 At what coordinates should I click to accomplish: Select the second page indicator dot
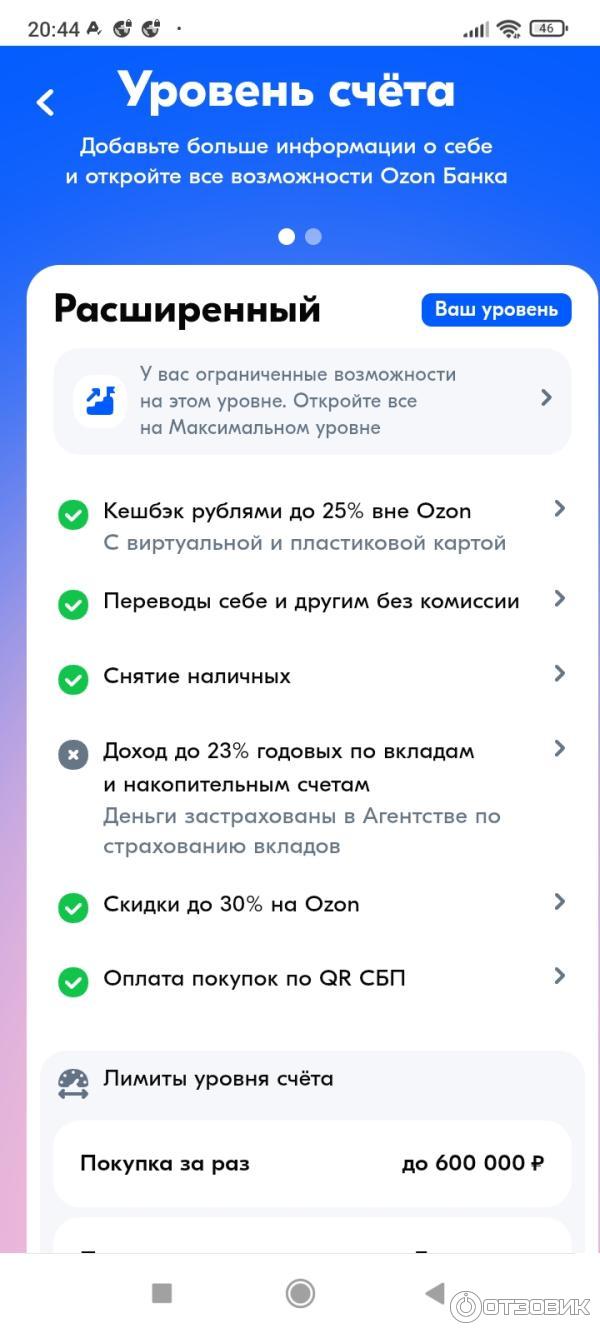click(x=313, y=237)
